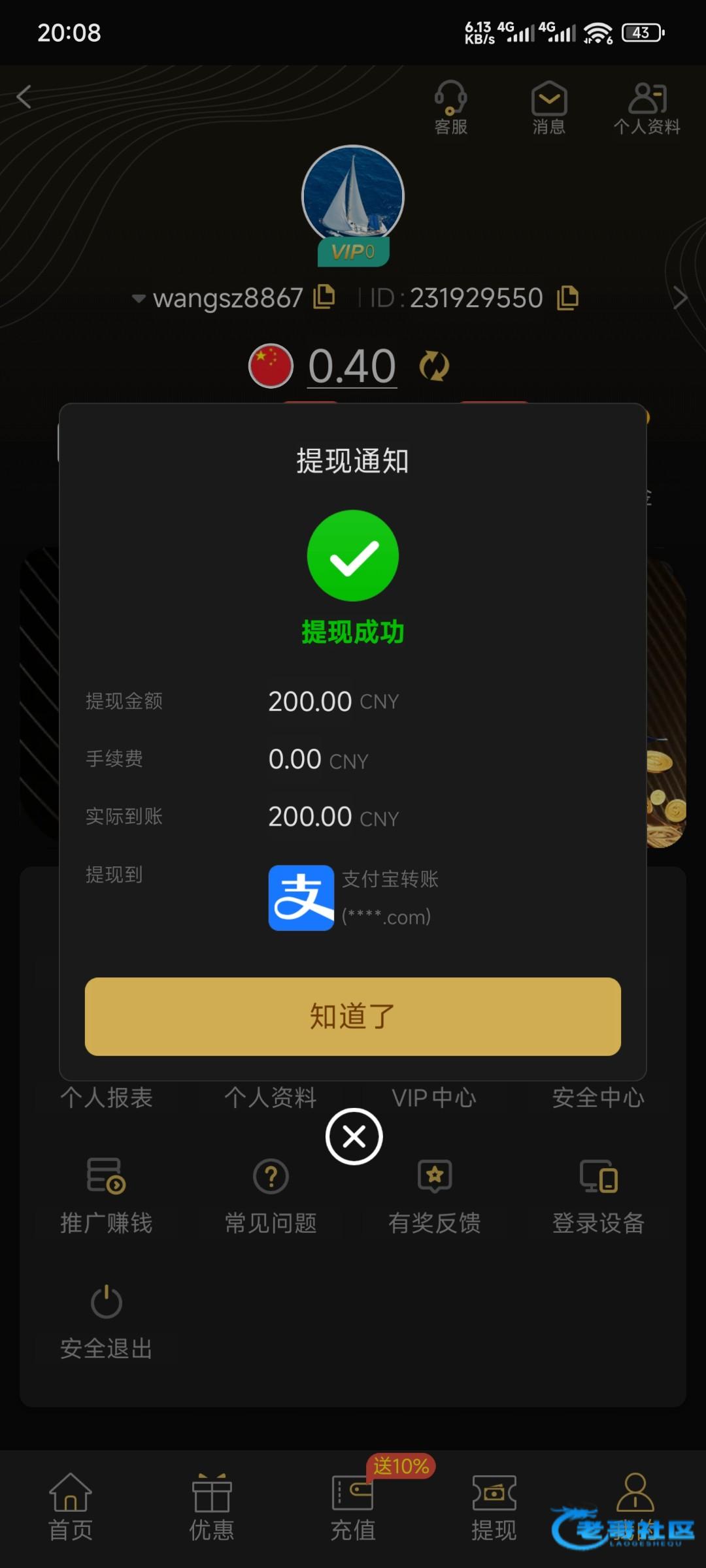Image resolution: width=706 pixels, height=1568 pixels.
Task: Open 常见问题 FAQ
Action: coord(271,1196)
